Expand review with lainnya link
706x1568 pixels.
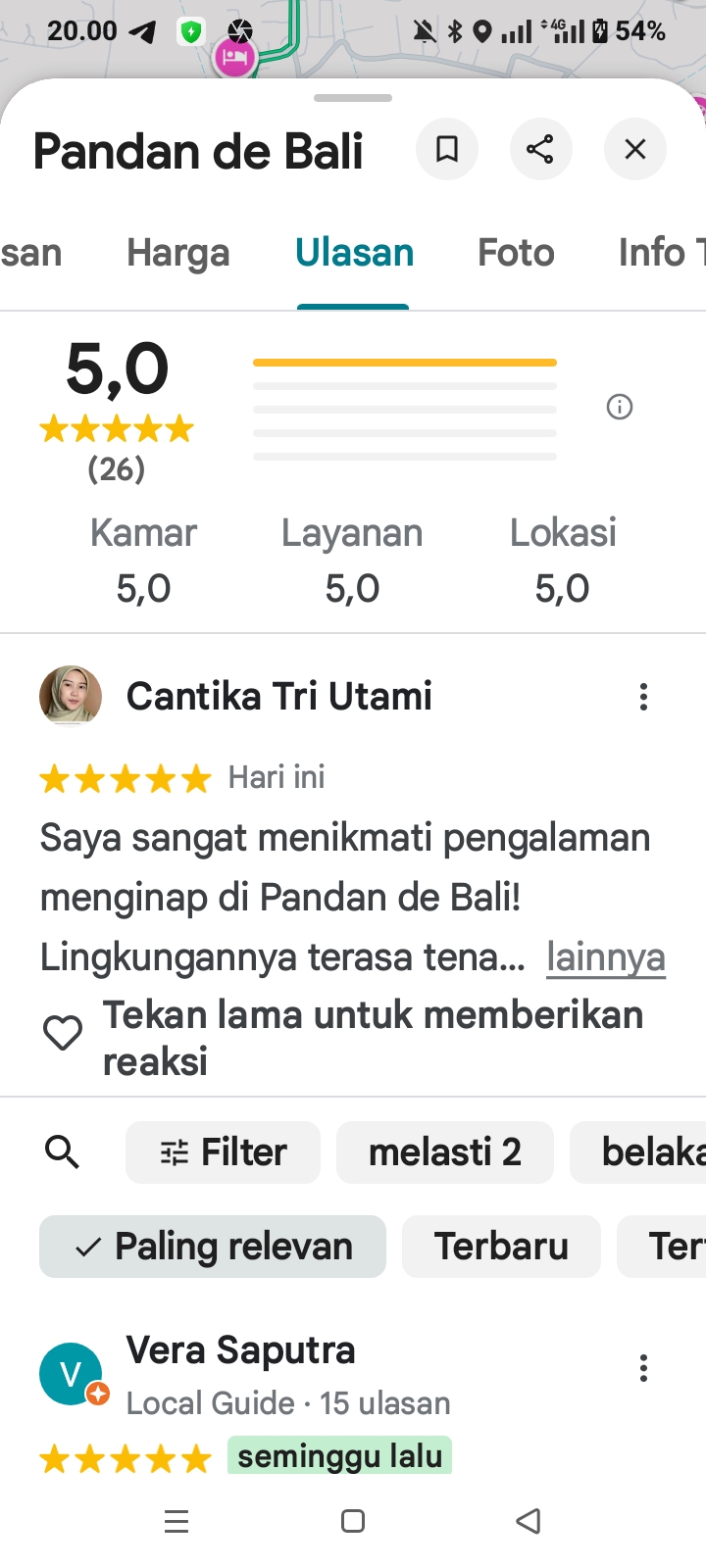point(606,956)
